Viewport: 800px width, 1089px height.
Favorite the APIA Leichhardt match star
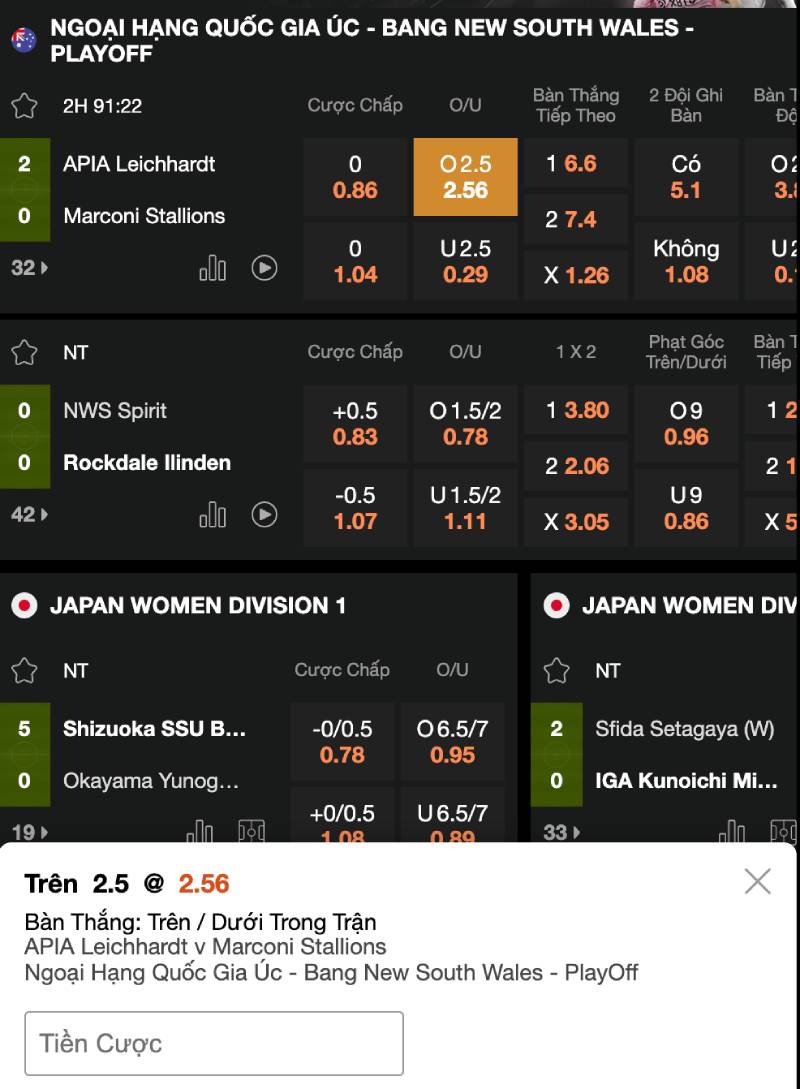click(x=24, y=106)
